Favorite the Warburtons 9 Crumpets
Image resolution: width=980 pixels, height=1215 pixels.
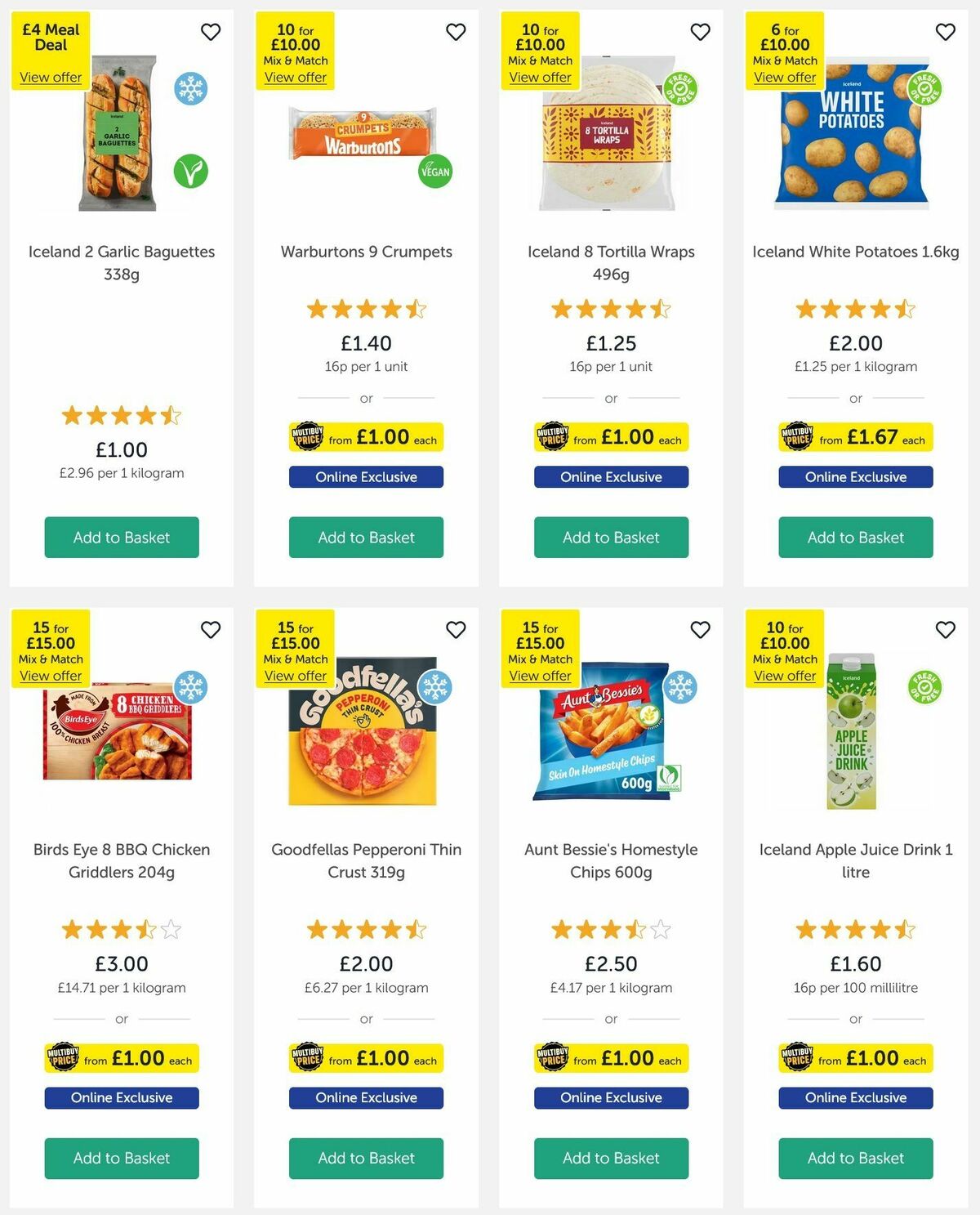[x=456, y=32]
